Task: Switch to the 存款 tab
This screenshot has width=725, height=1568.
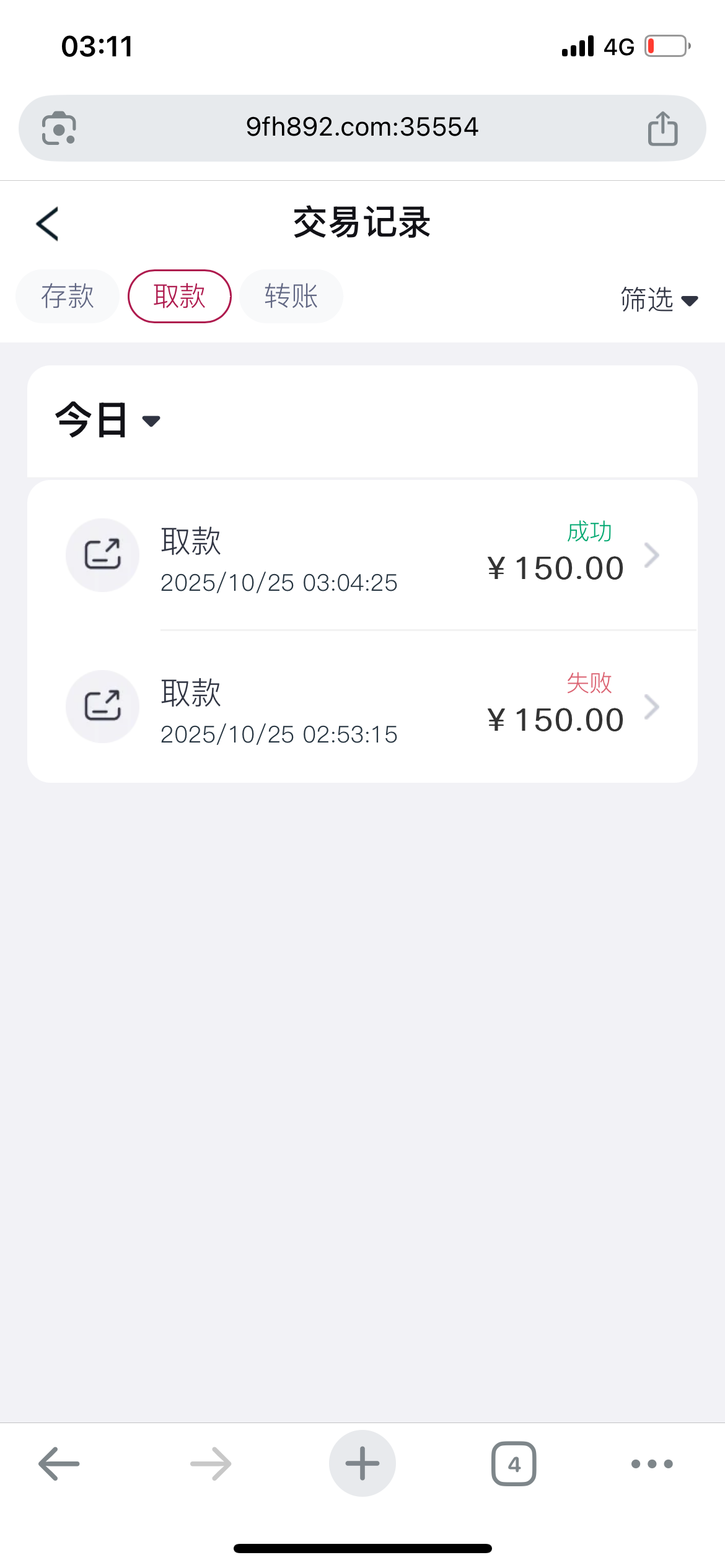Action: pos(68,296)
